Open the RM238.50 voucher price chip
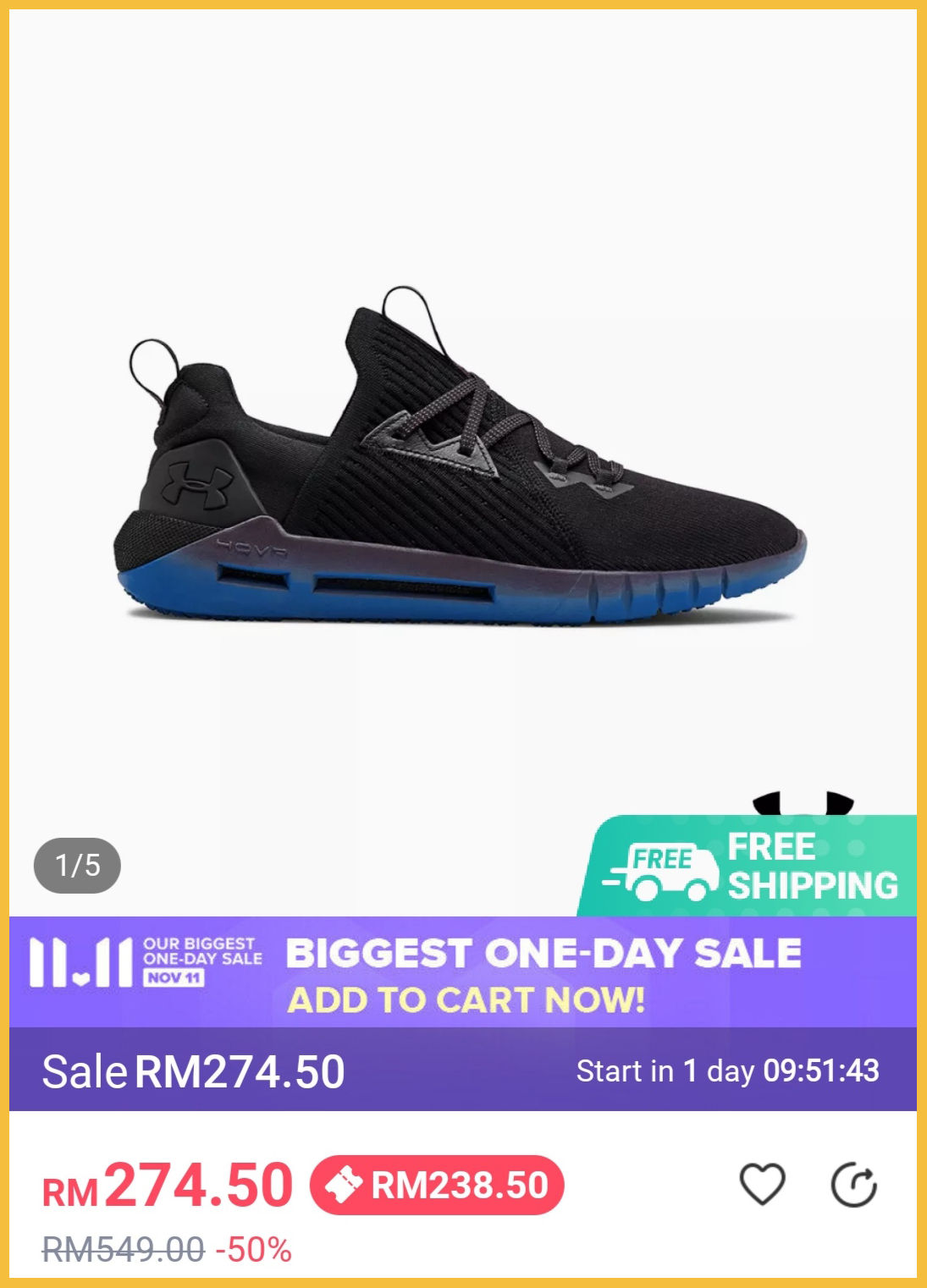 pyautogui.click(x=437, y=1185)
